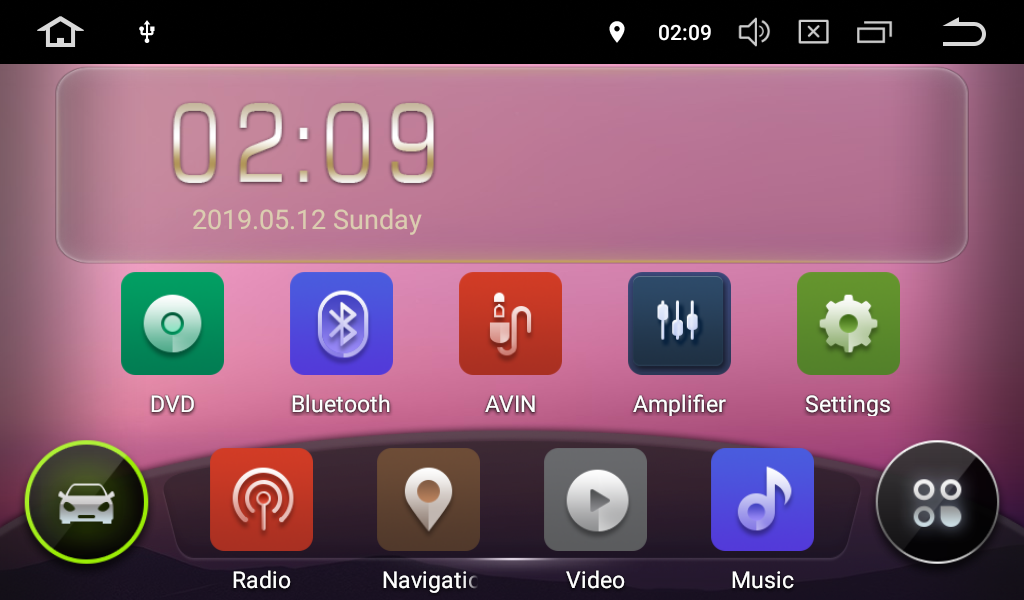Tap the home icon in top bar
Image resolution: width=1024 pixels, height=600 pixels.
[60, 32]
